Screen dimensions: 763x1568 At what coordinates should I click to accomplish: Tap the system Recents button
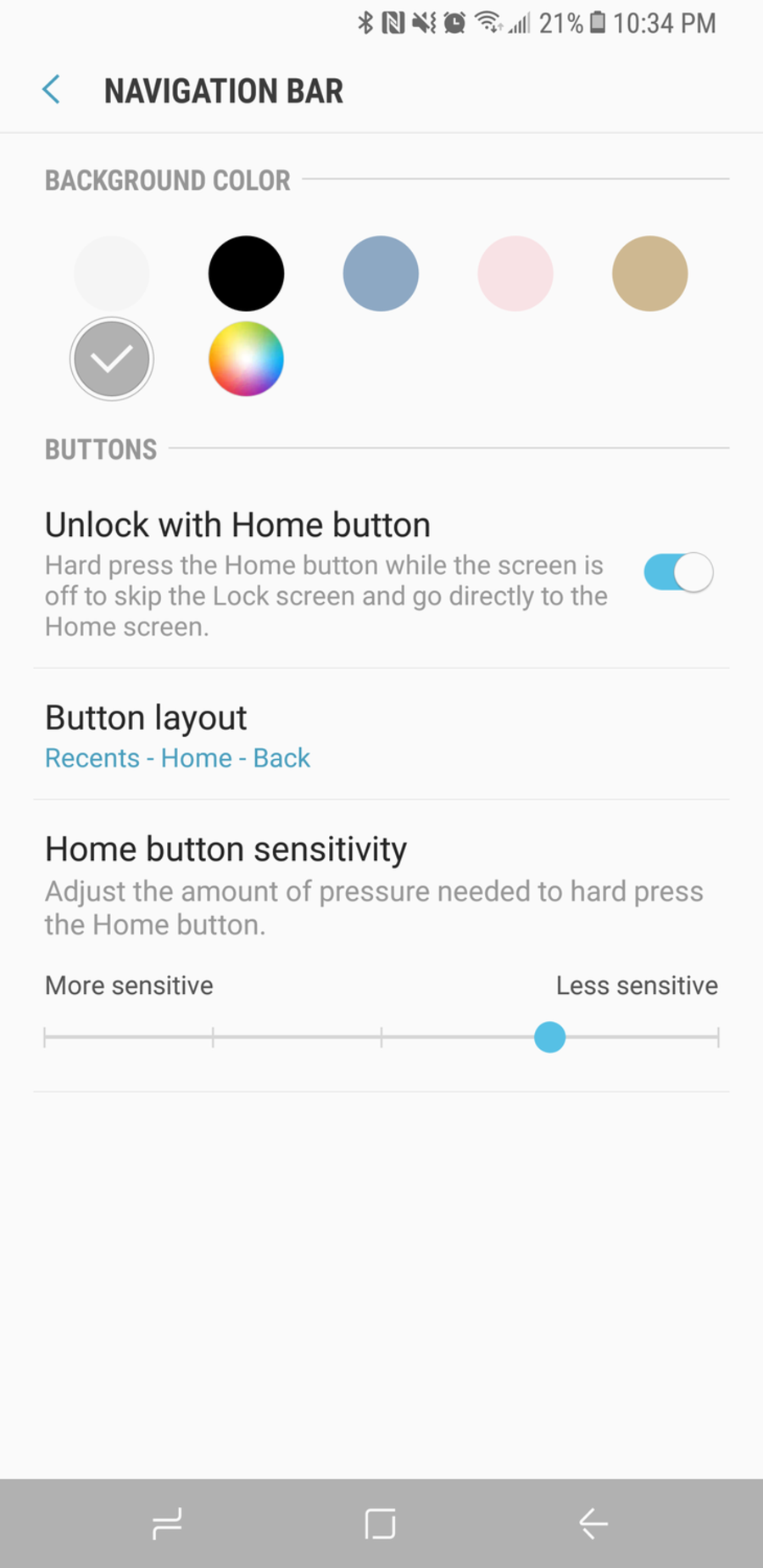[x=167, y=1523]
